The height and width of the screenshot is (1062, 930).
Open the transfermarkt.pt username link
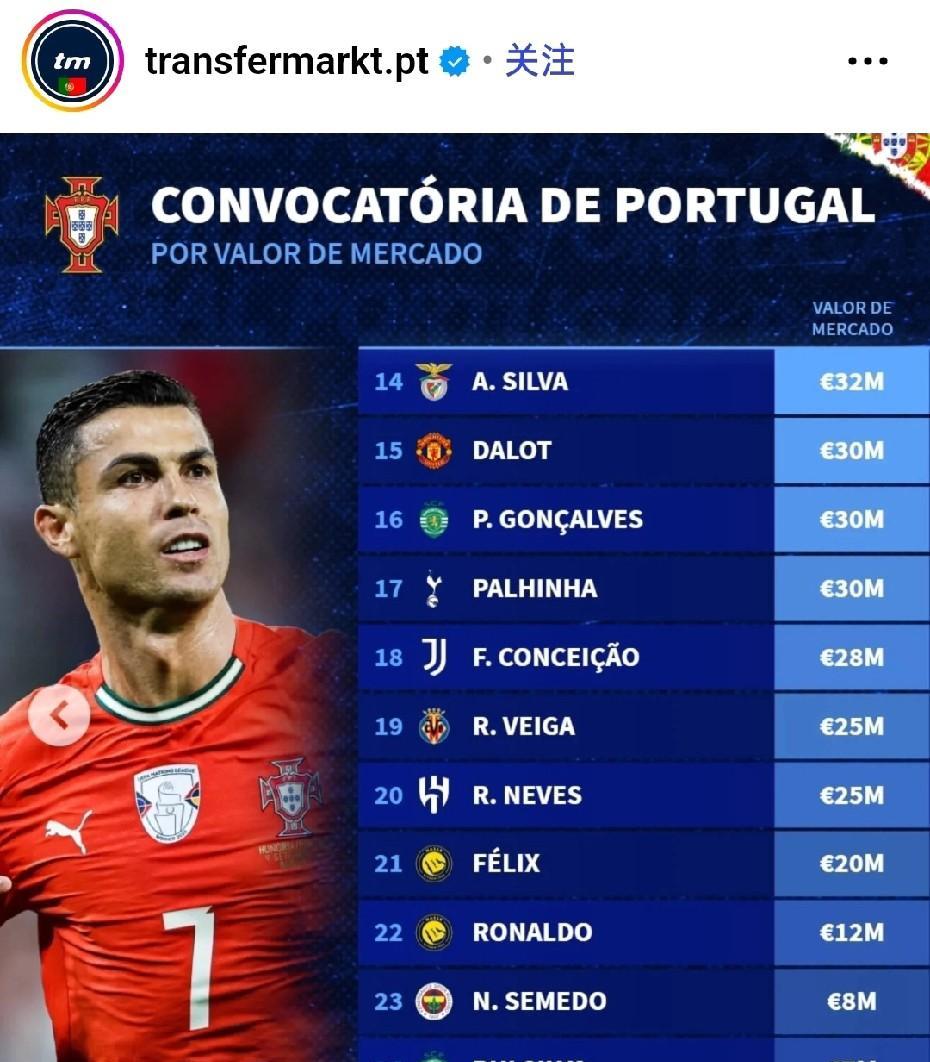(x=286, y=61)
